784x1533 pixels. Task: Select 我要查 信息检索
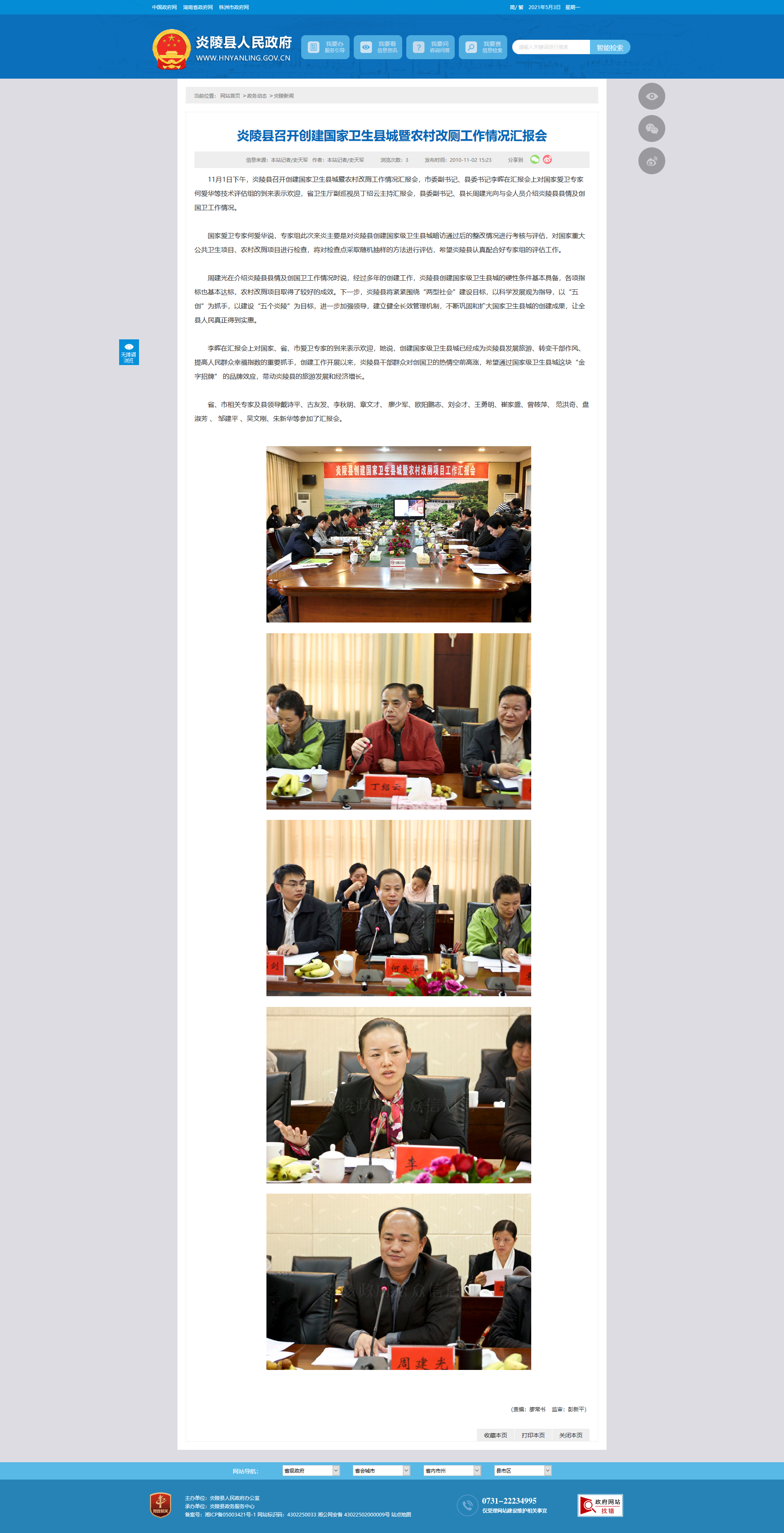482,47
